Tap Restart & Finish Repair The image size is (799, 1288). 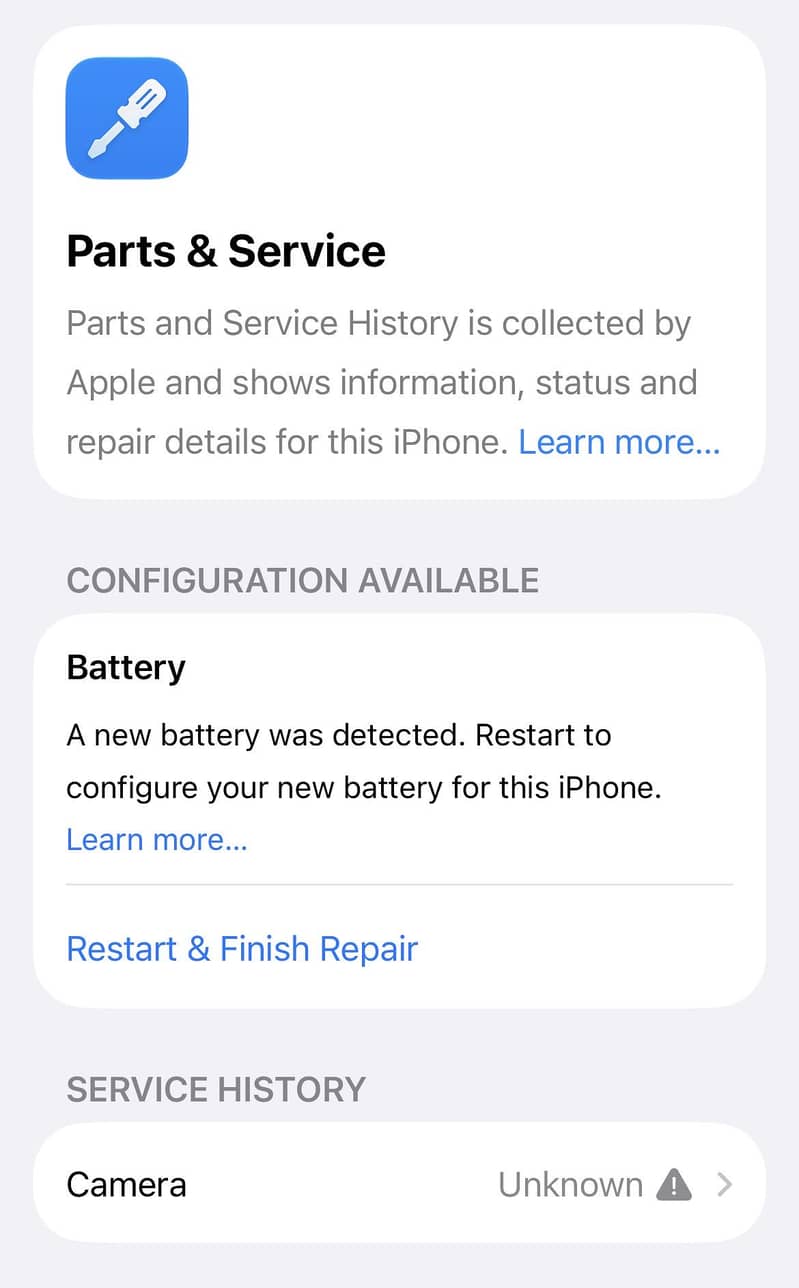coord(242,948)
